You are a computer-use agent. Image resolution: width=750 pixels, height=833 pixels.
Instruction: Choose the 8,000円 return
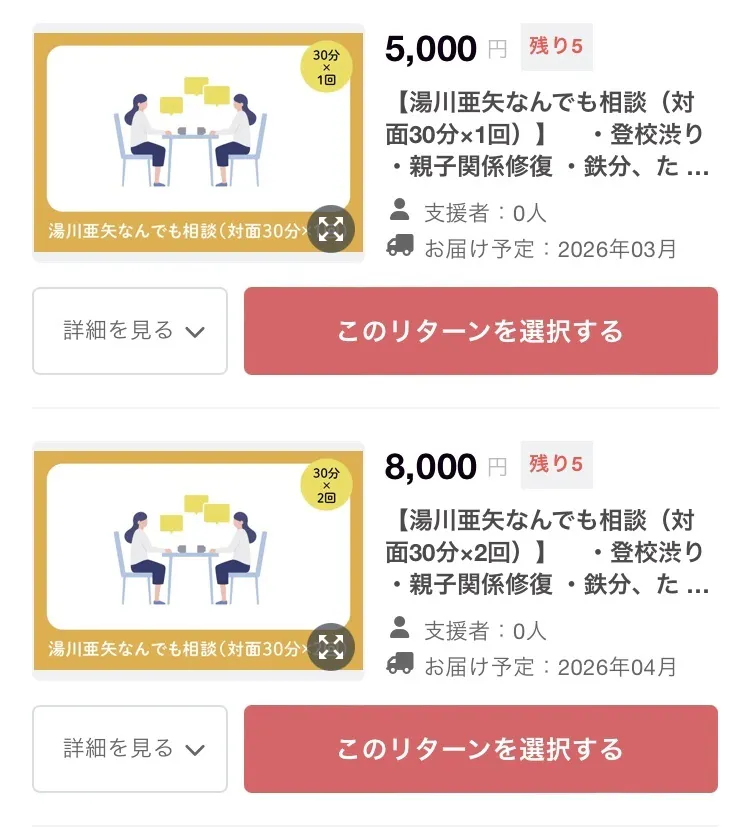tap(480, 749)
